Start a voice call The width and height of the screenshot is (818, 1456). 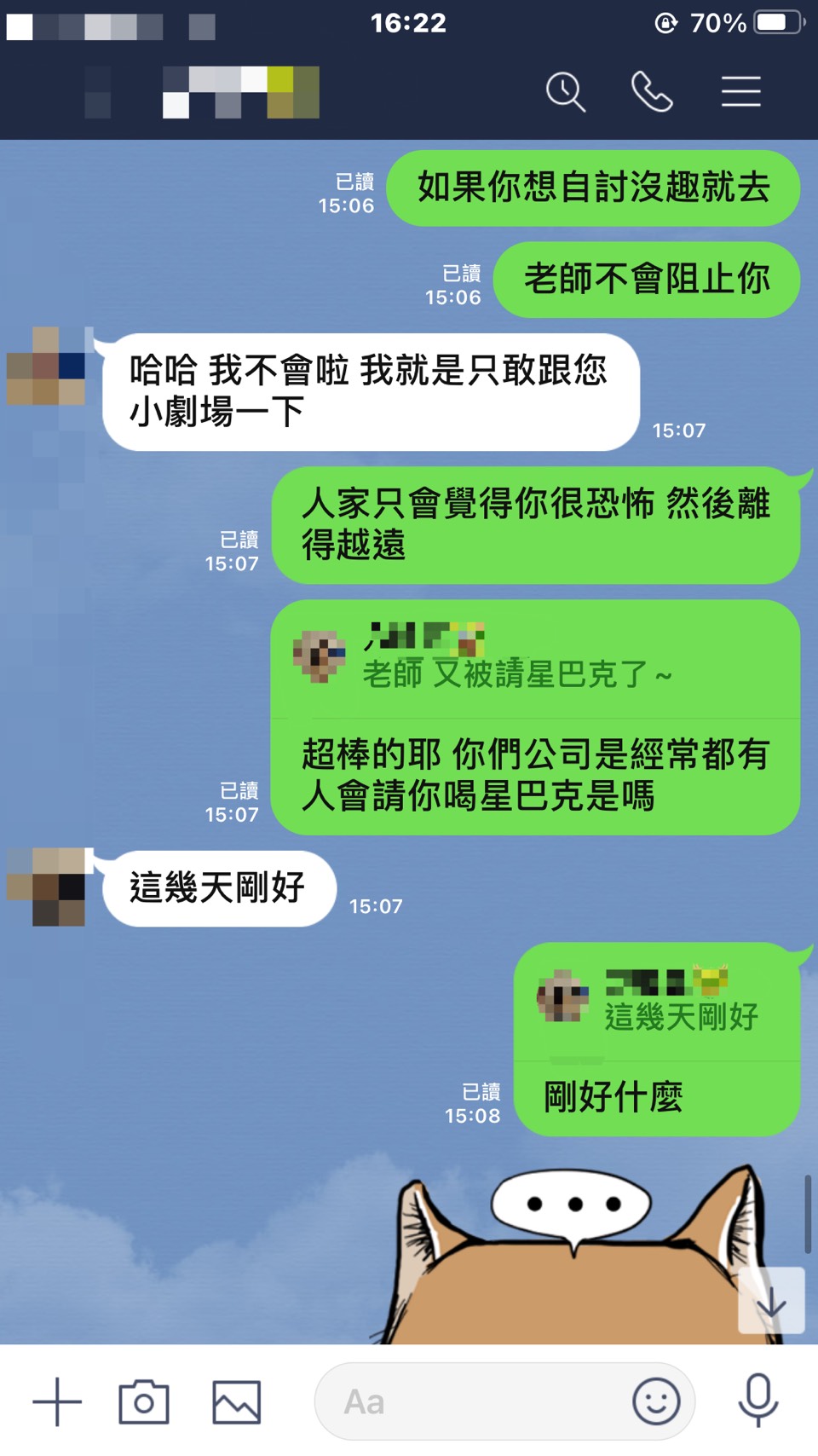(x=652, y=92)
